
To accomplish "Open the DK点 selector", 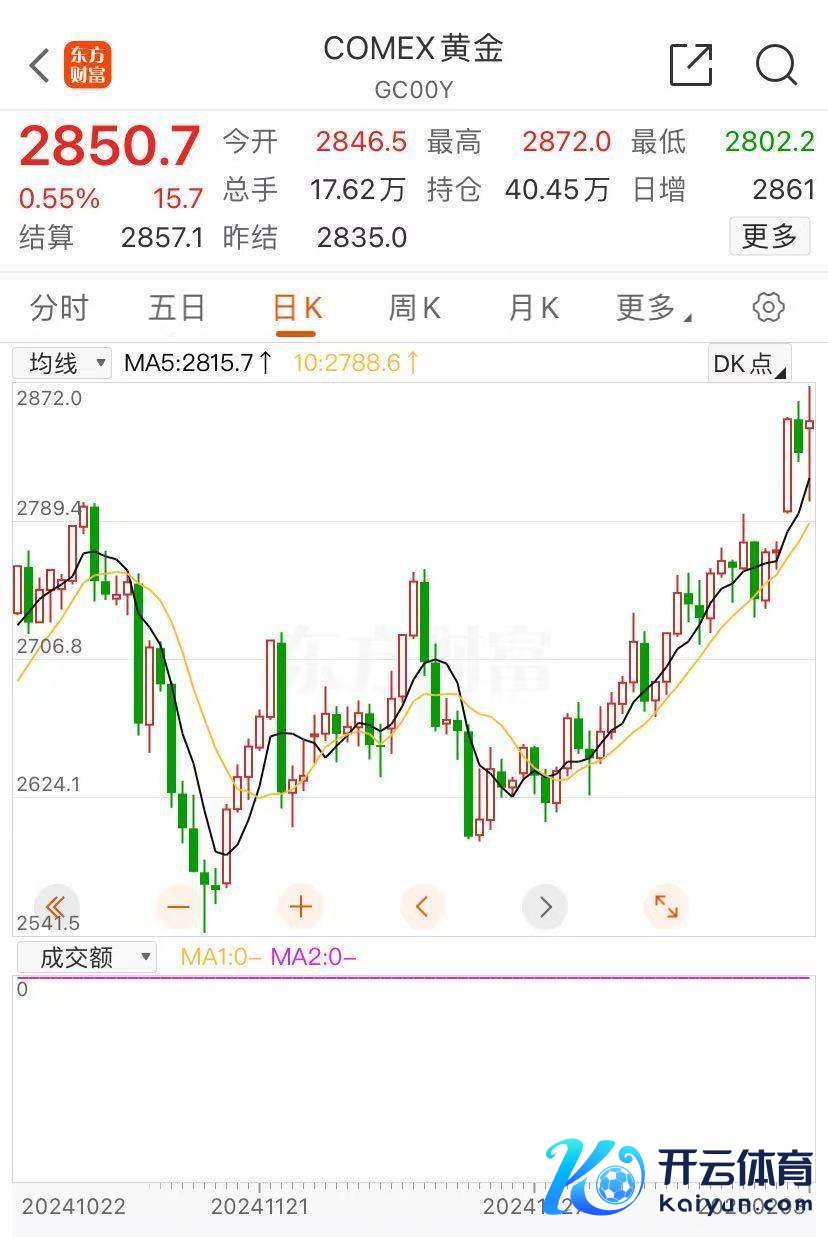I will tap(748, 363).
